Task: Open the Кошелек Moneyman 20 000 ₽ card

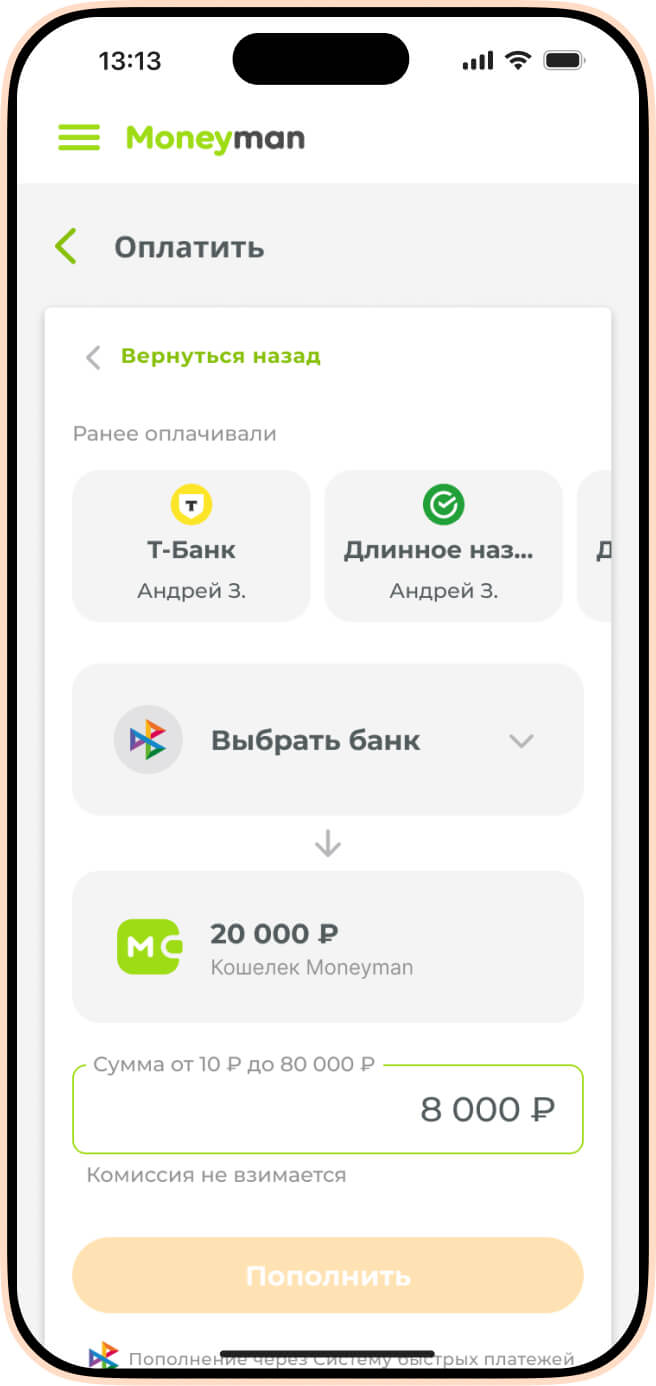Action: coord(327,946)
